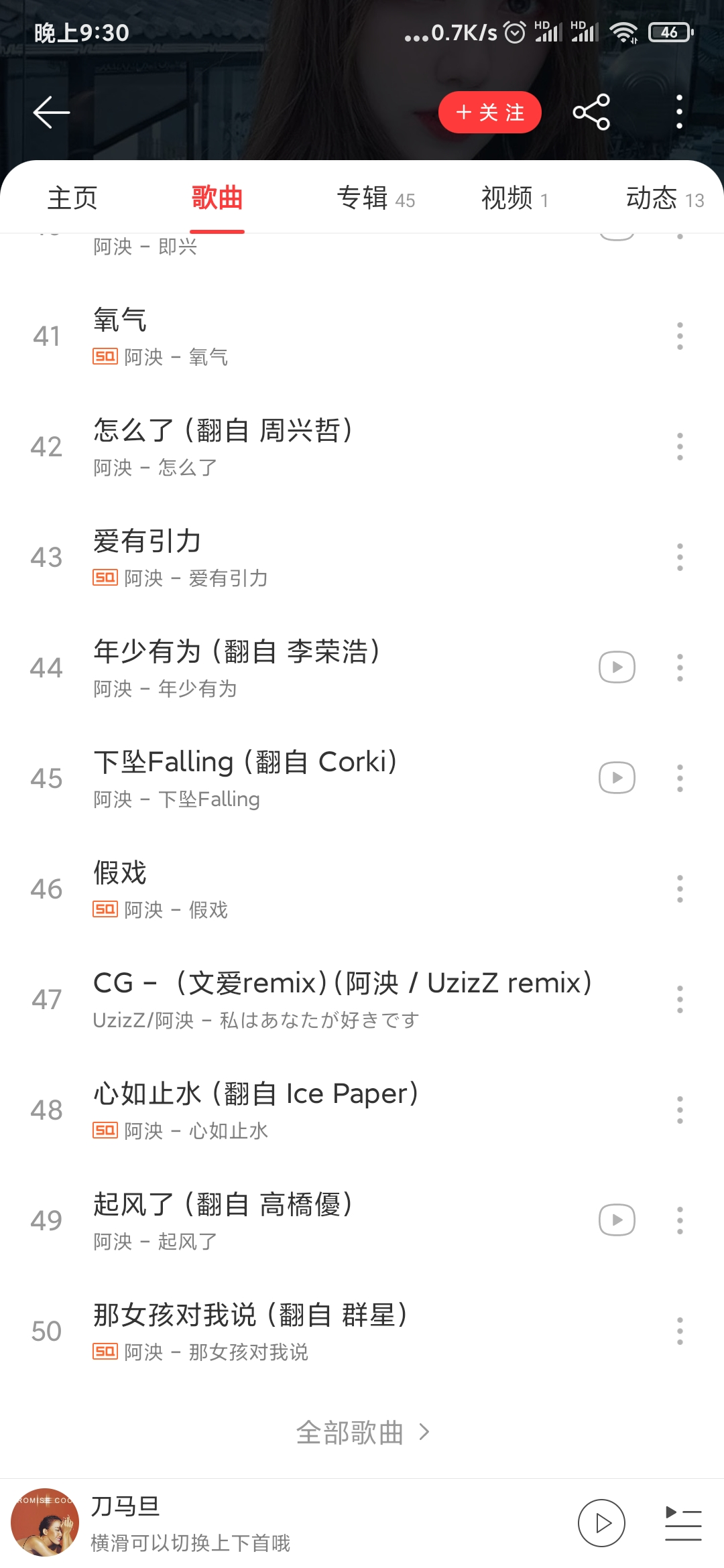Open options for 爱有引力
This screenshot has width=724, height=1568.
681,556
